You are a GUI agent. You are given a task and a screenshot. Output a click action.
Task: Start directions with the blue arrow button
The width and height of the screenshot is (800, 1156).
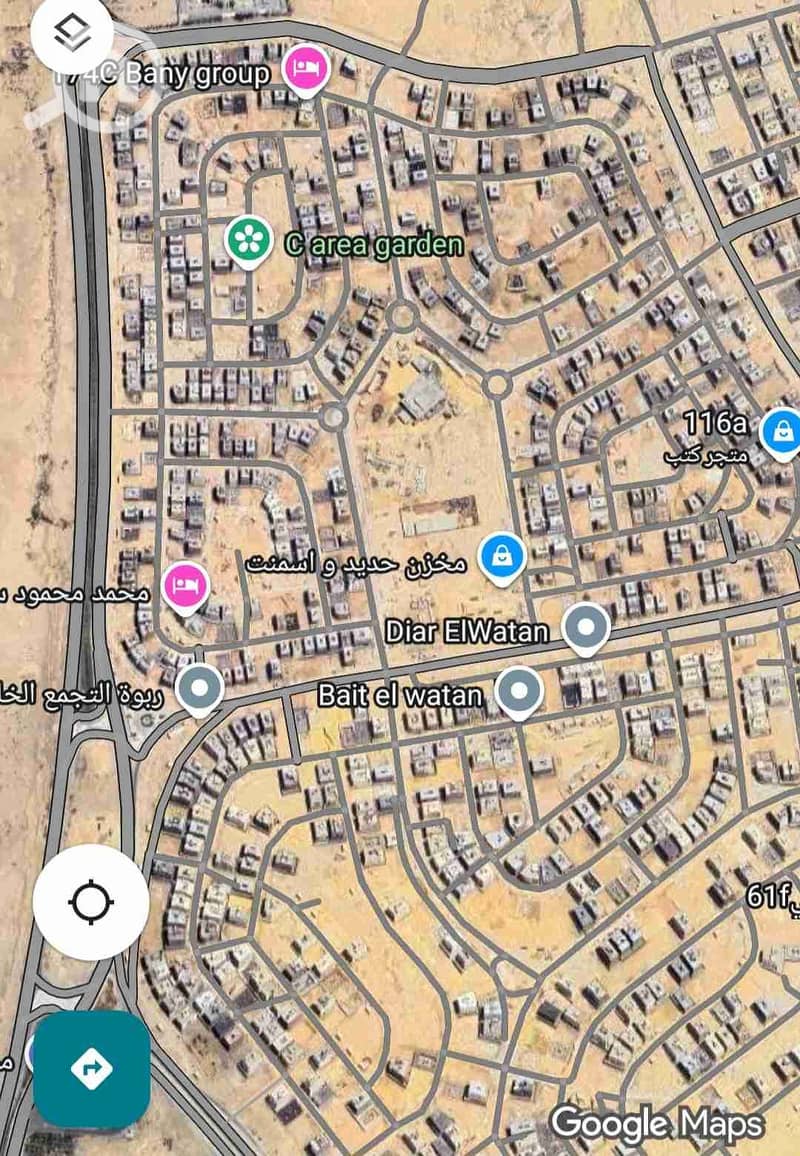pos(92,1069)
